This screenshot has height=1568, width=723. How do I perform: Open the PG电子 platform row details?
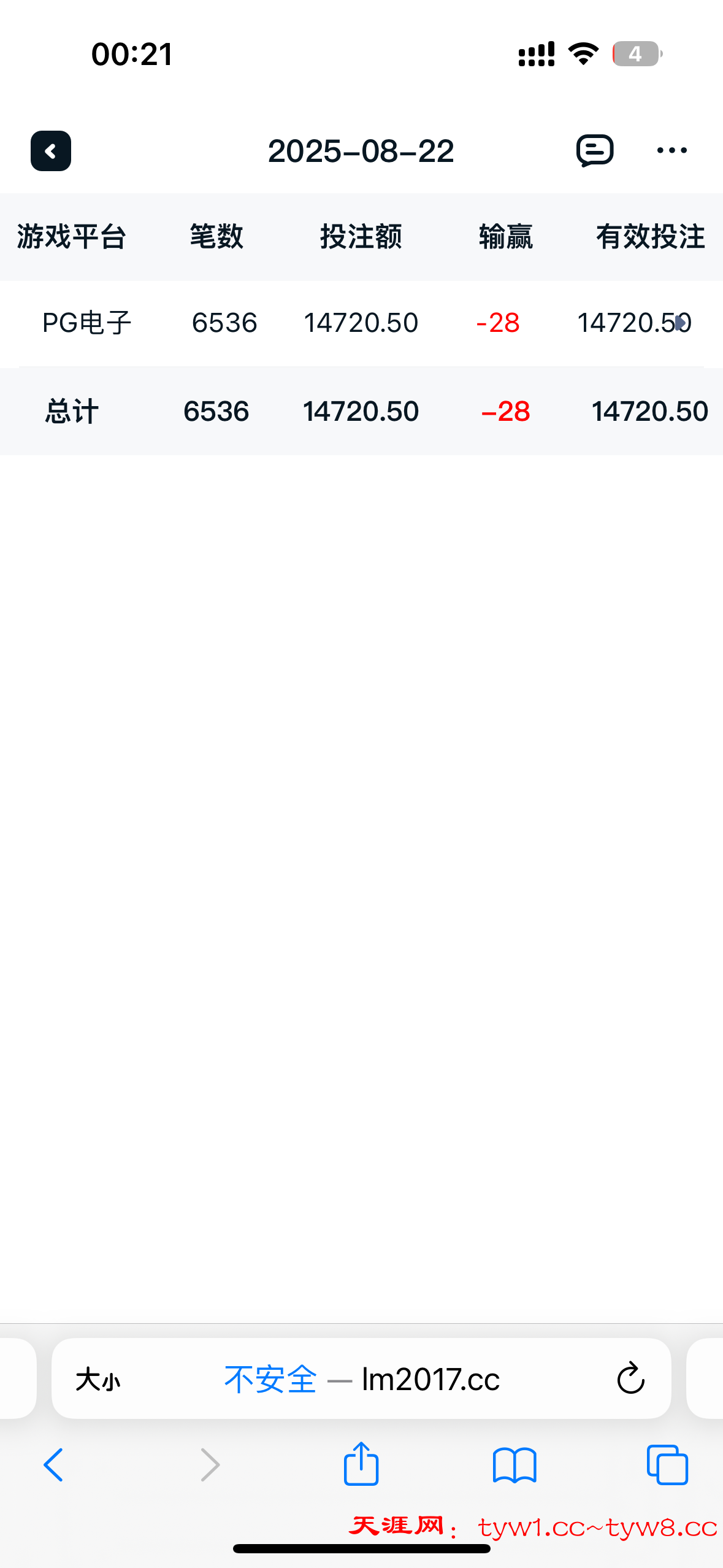click(x=88, y=323)
